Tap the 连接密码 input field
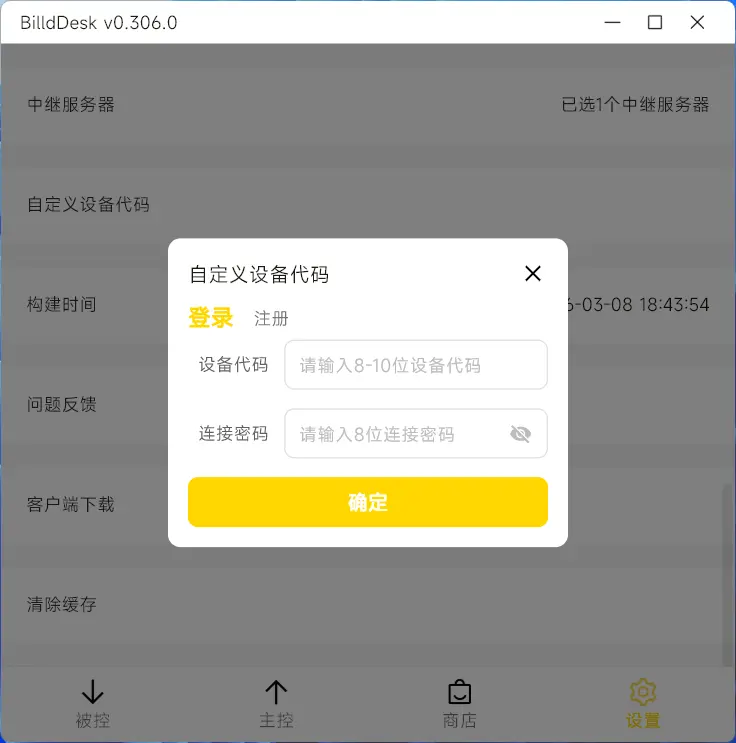736x743 pixels. pyautogui.click(x=400, y=434)
